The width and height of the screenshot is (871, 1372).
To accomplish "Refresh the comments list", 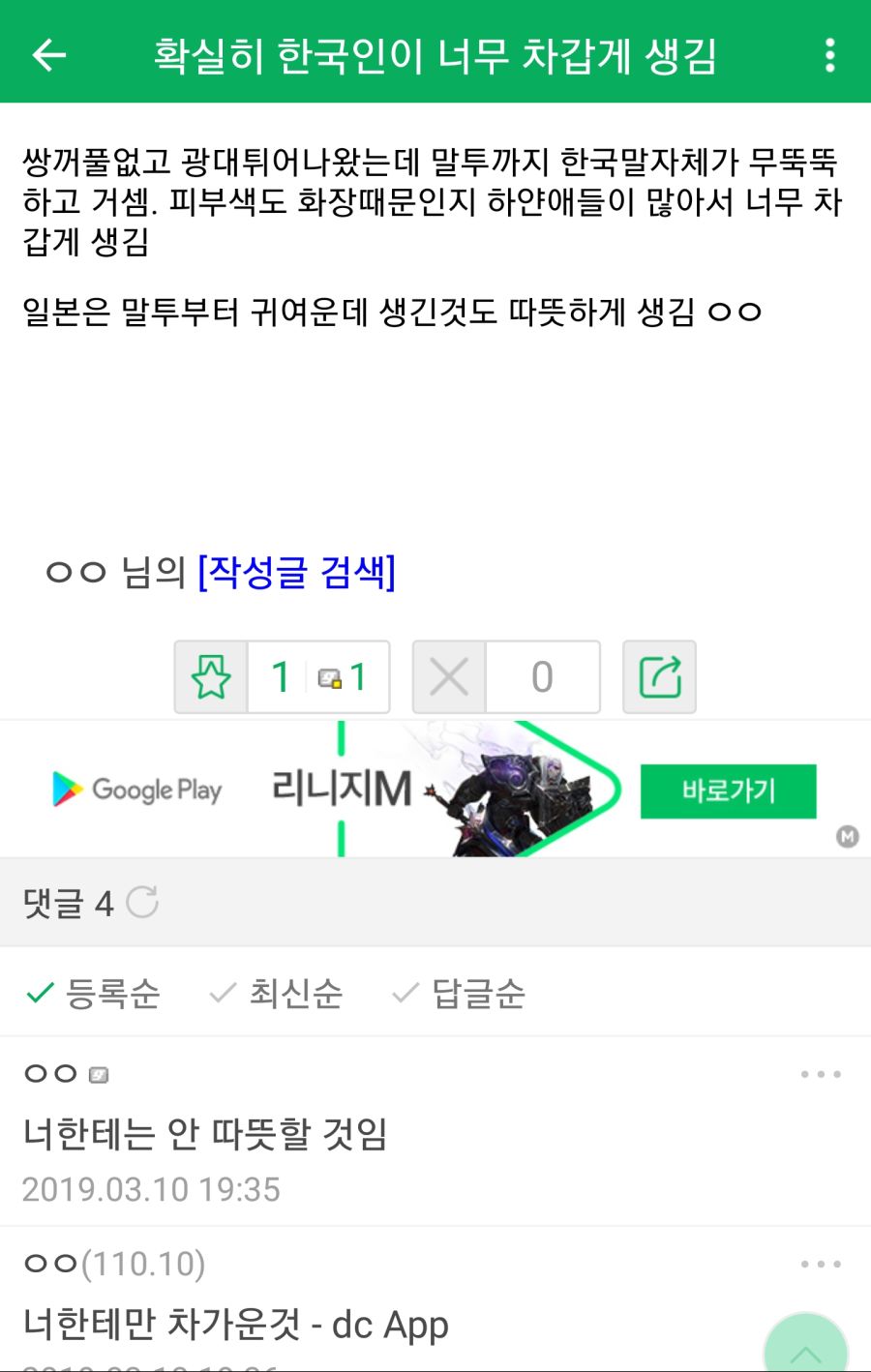I will [141, 902].
